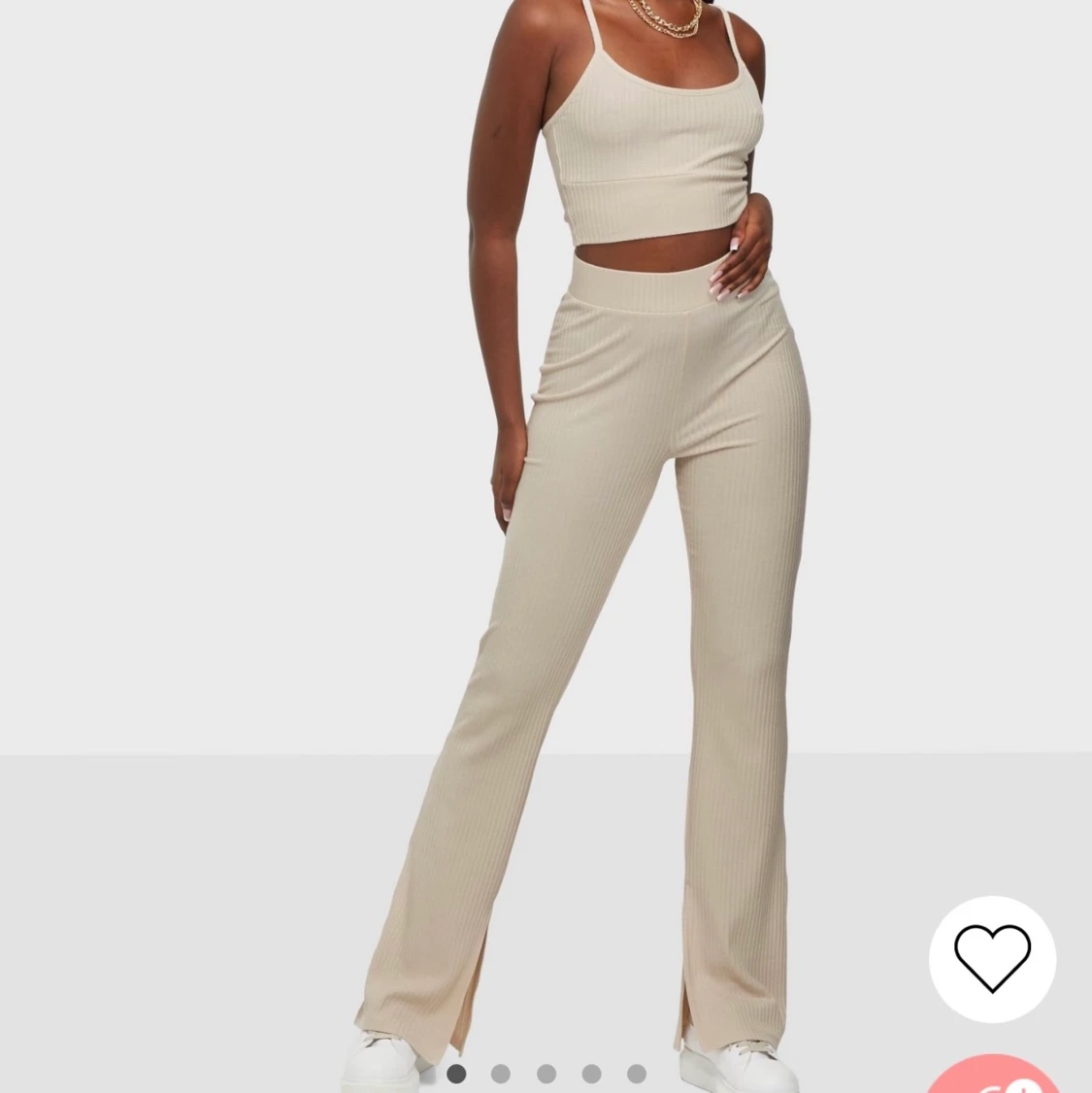Viewport: 1092px width, 1093px height.
Task: Jump to the last product photo dot
Action: (x=637, y=1074)
